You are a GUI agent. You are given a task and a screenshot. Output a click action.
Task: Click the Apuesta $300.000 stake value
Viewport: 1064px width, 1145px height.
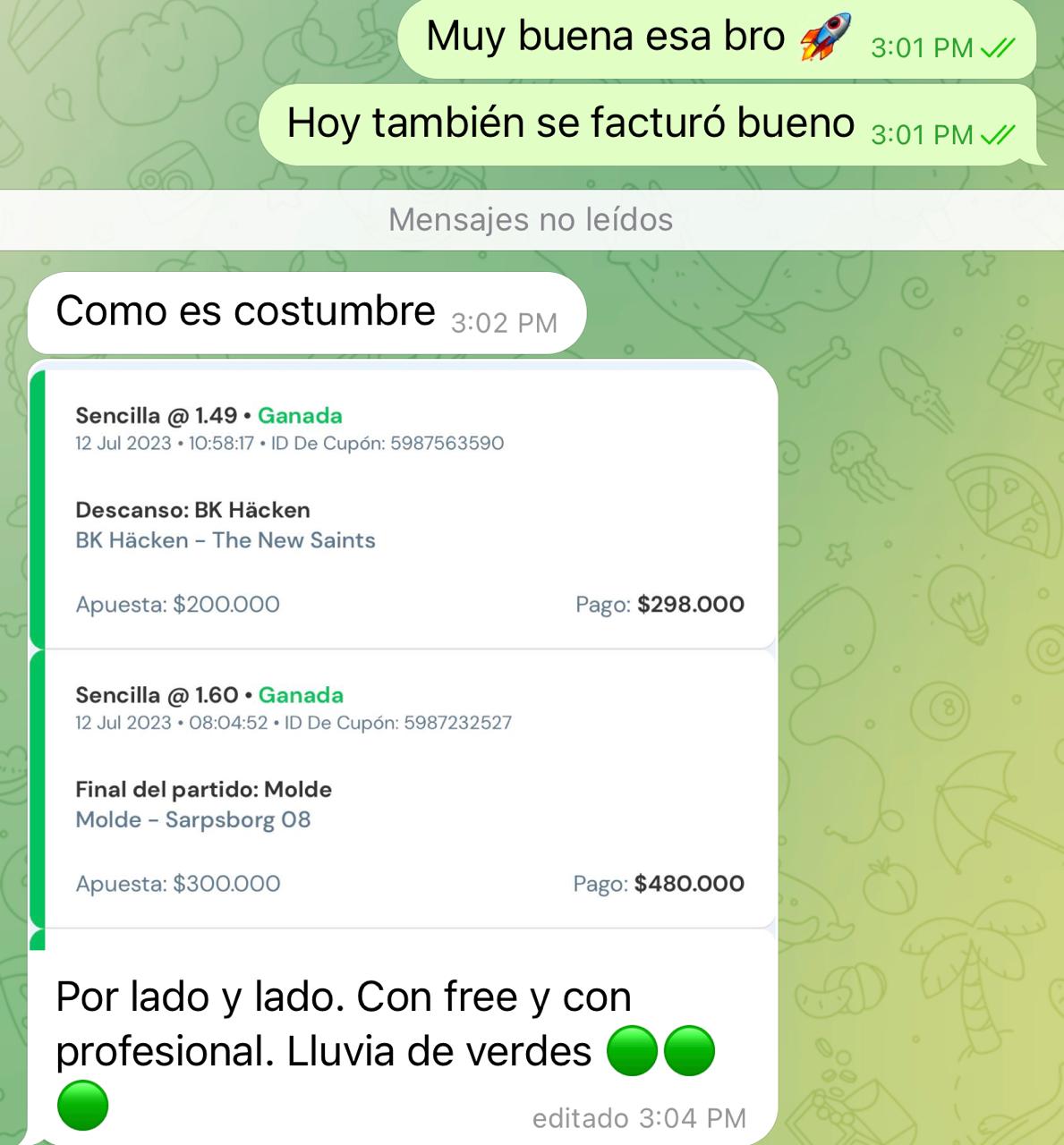[177, 883]
